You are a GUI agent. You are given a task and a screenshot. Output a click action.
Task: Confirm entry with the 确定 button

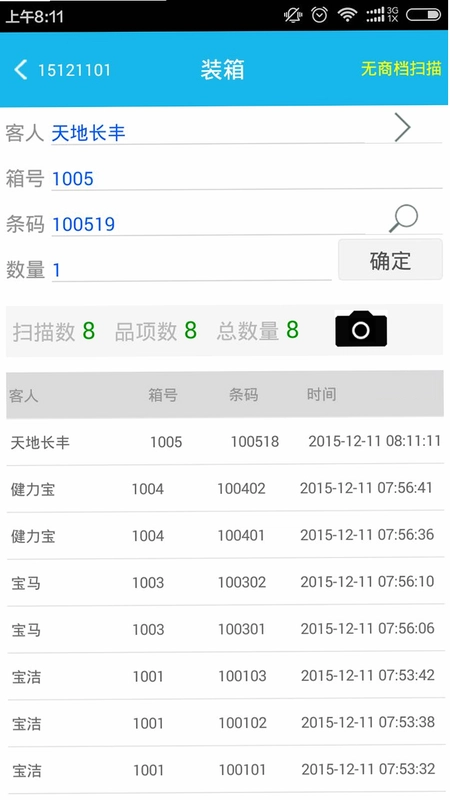click(390, 260)
